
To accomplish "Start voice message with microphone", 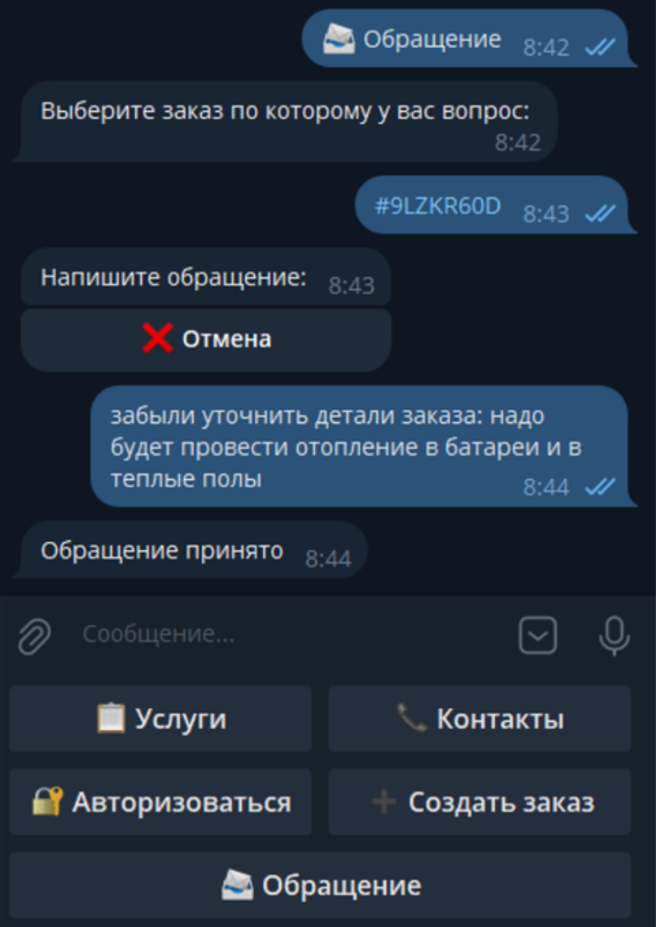I will pyautogui.click(x=613, y=634).
